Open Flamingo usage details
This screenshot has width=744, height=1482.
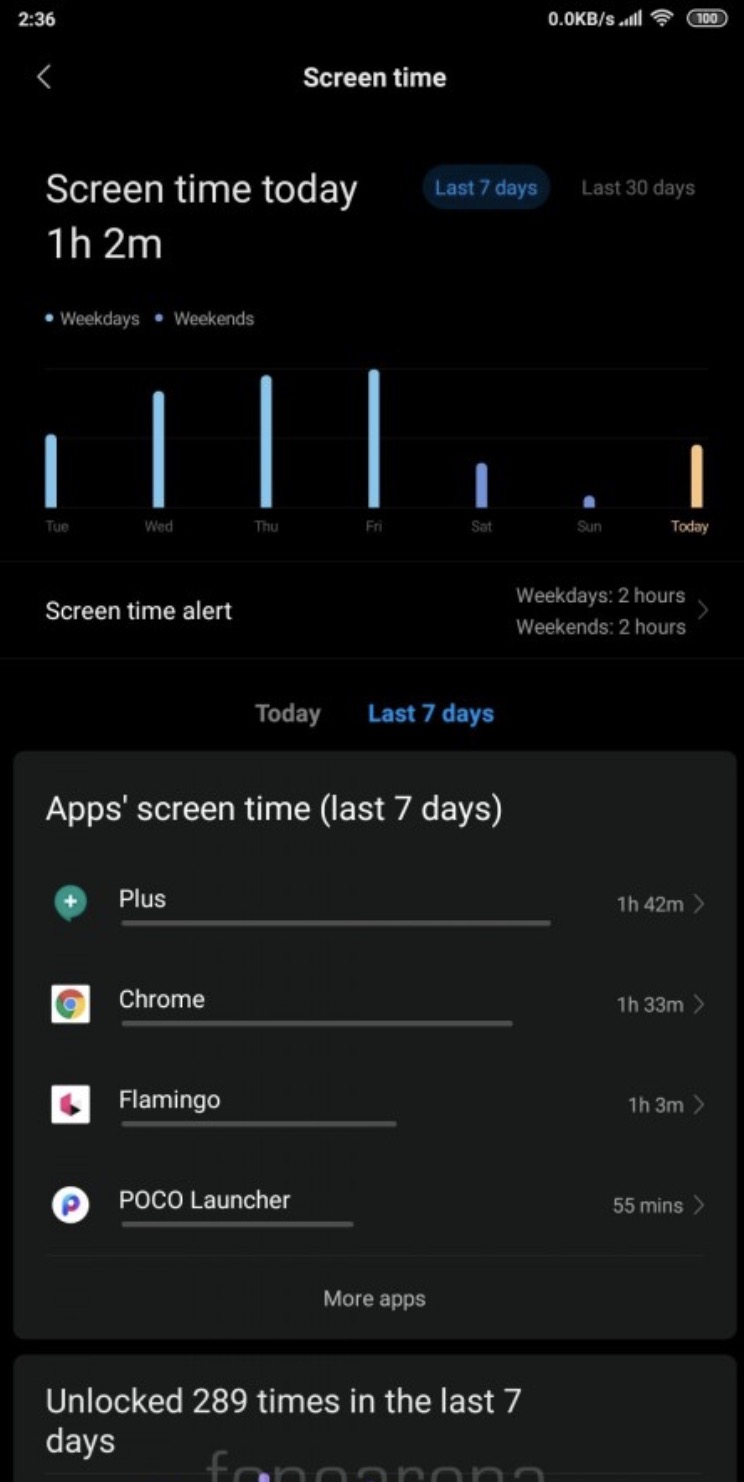[x=374, y=1105]
